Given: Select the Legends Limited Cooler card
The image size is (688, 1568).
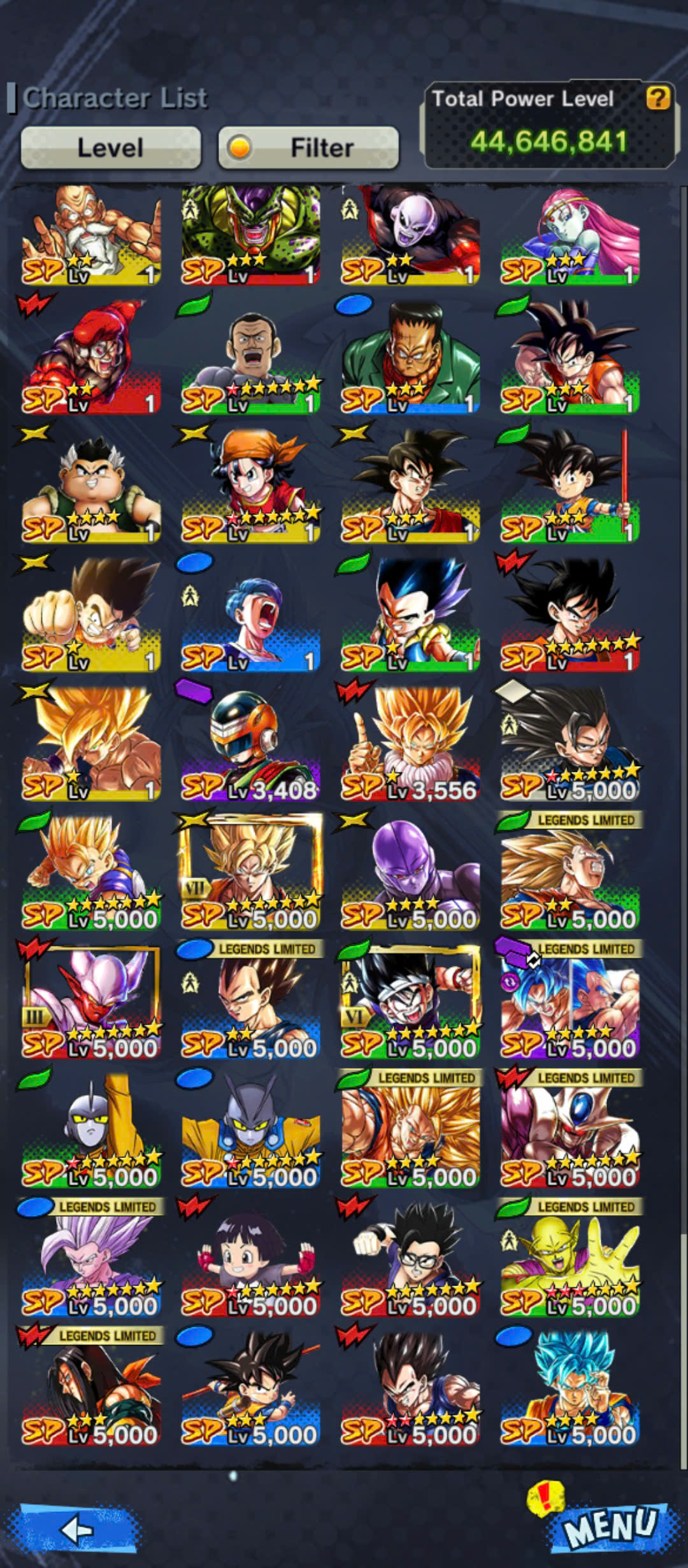Looking at the screenshot, I should pyautogui.click(x=570, y=1131).
